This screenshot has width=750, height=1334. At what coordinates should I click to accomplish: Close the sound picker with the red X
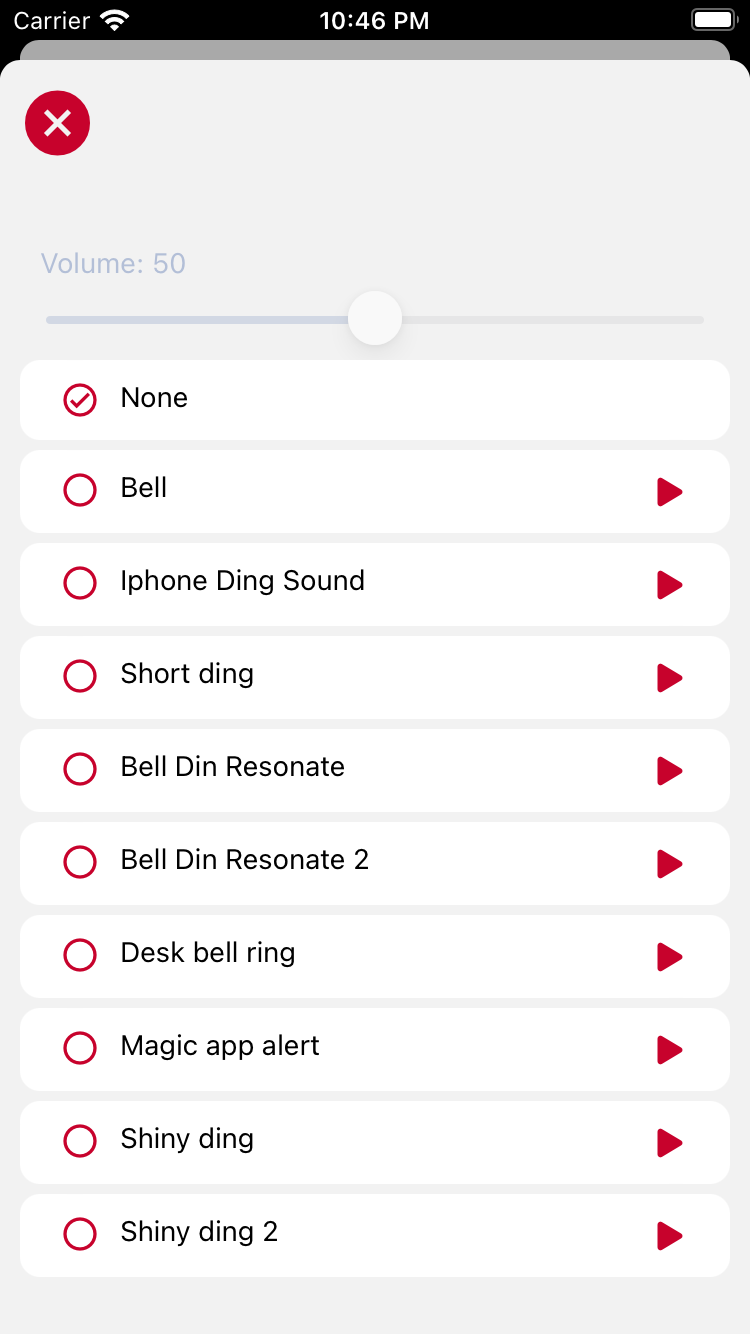tap(57, 123)
